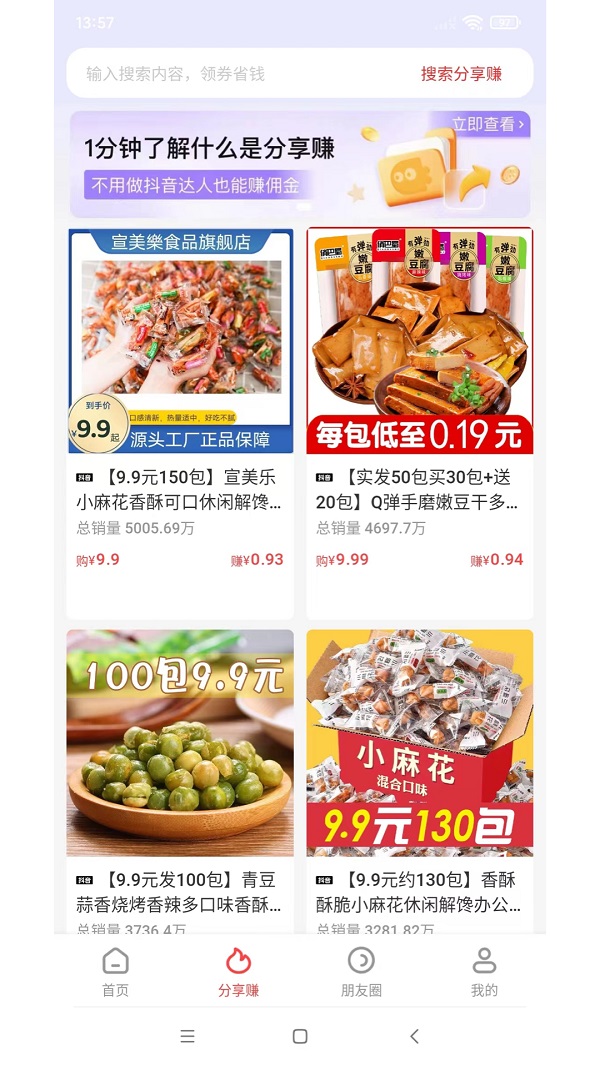
Task: Switch to the 首页 tab
Action: point(116,973)
